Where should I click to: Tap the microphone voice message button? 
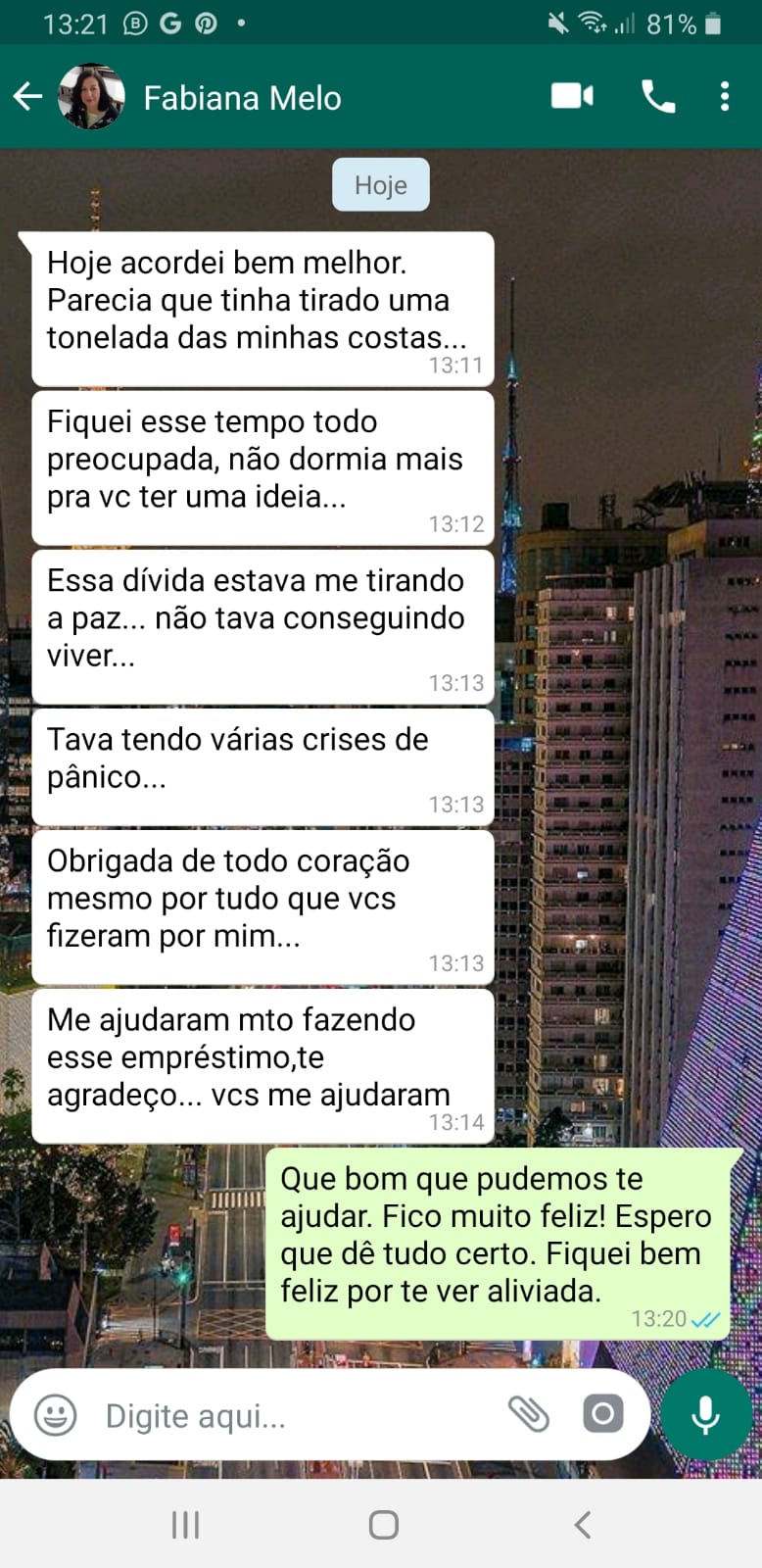tap(705, 1415)
